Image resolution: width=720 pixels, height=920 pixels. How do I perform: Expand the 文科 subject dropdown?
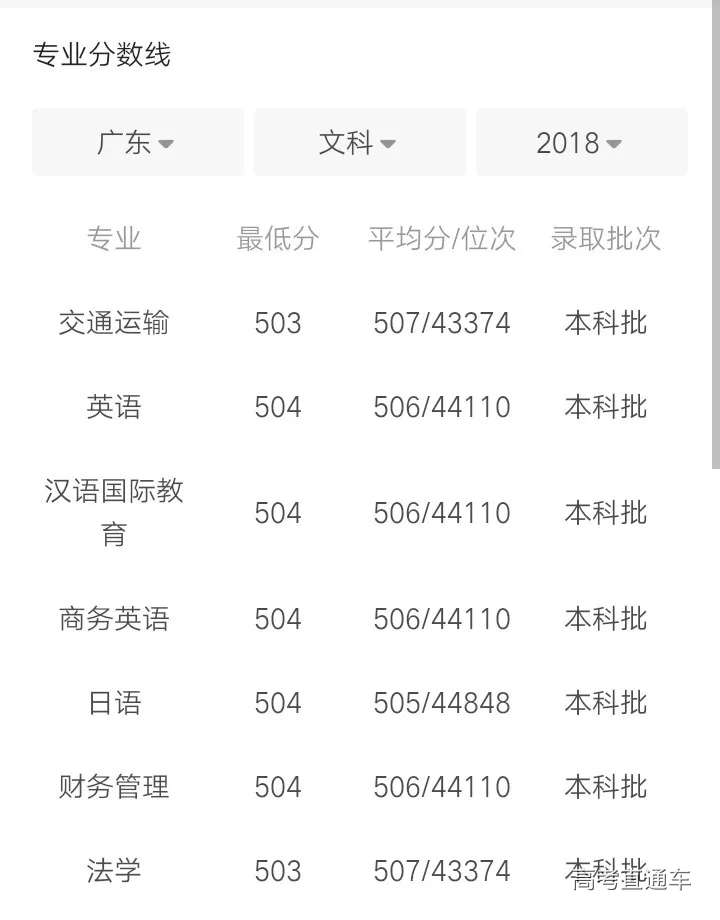point(359,143)
